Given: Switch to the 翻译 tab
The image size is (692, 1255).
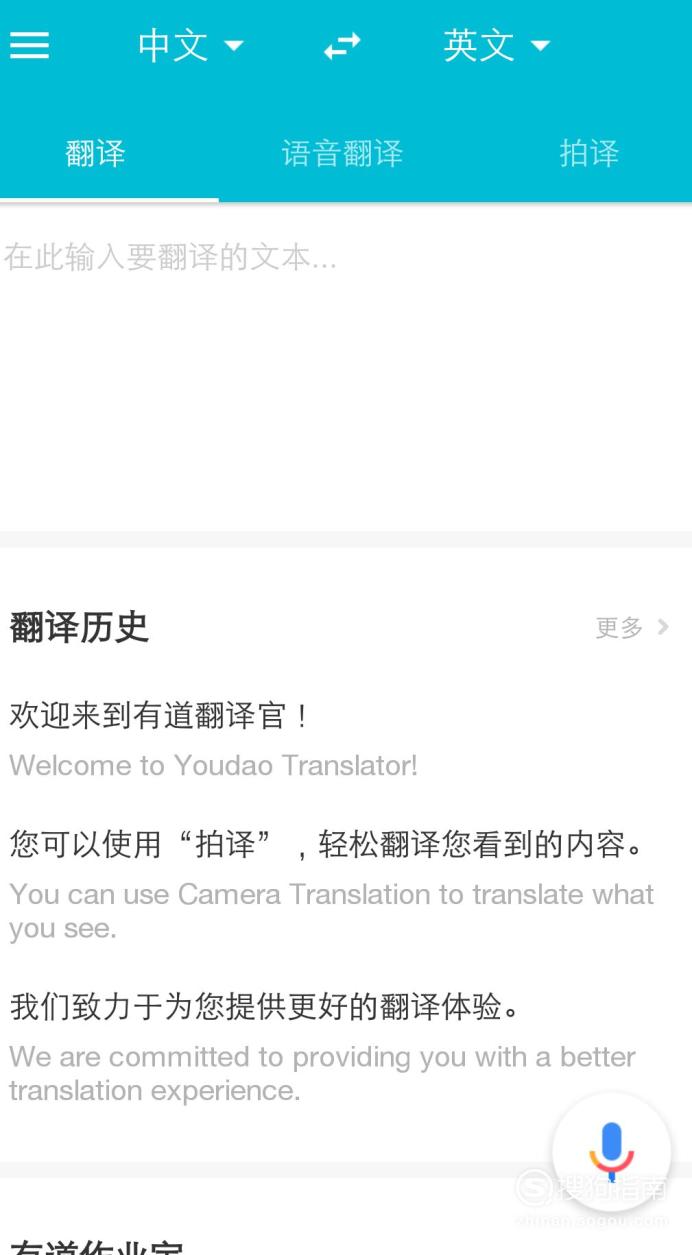Looking at the screenshot, I should pos(96,153).
